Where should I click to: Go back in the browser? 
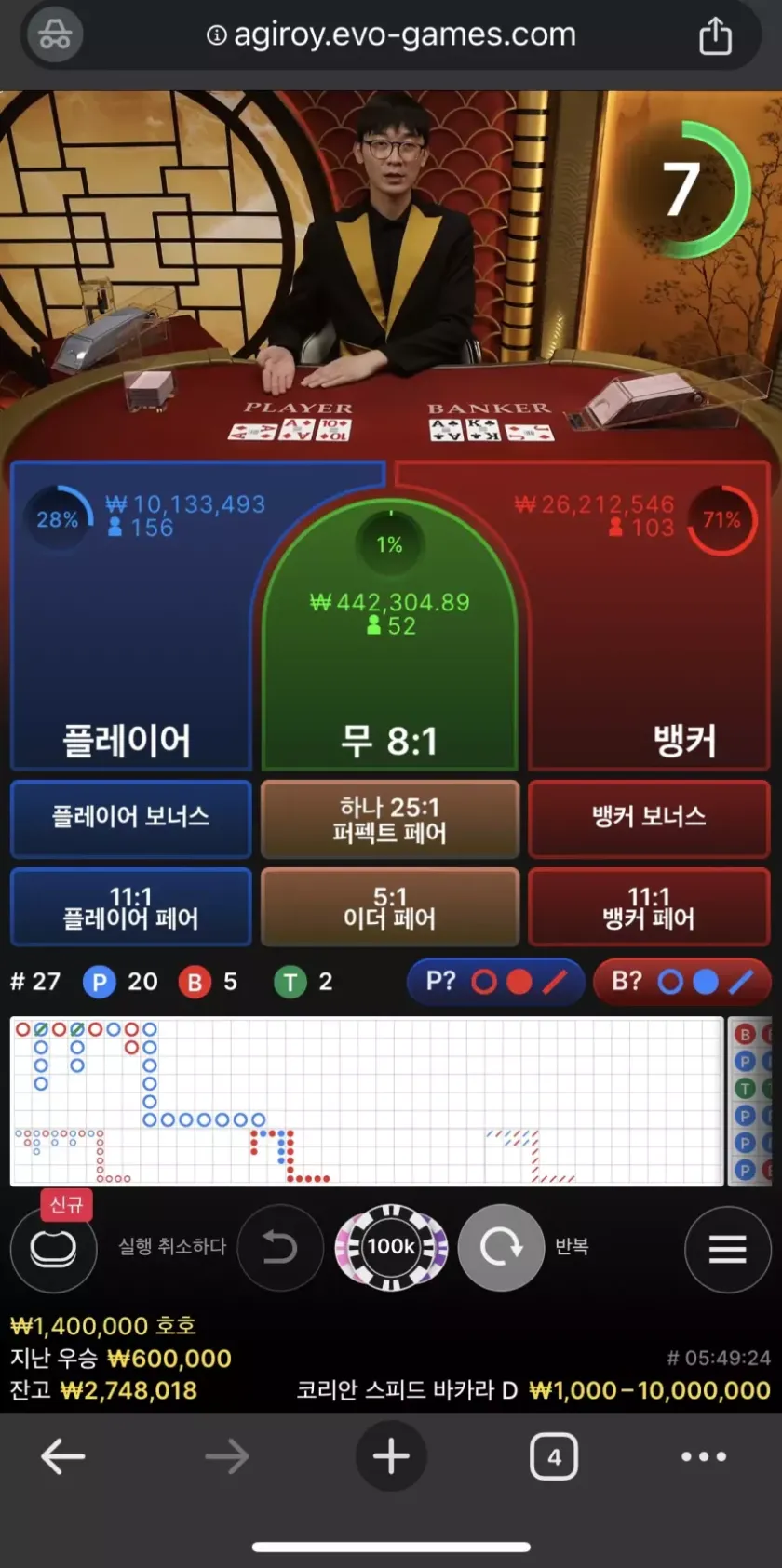click(63, 1456)
